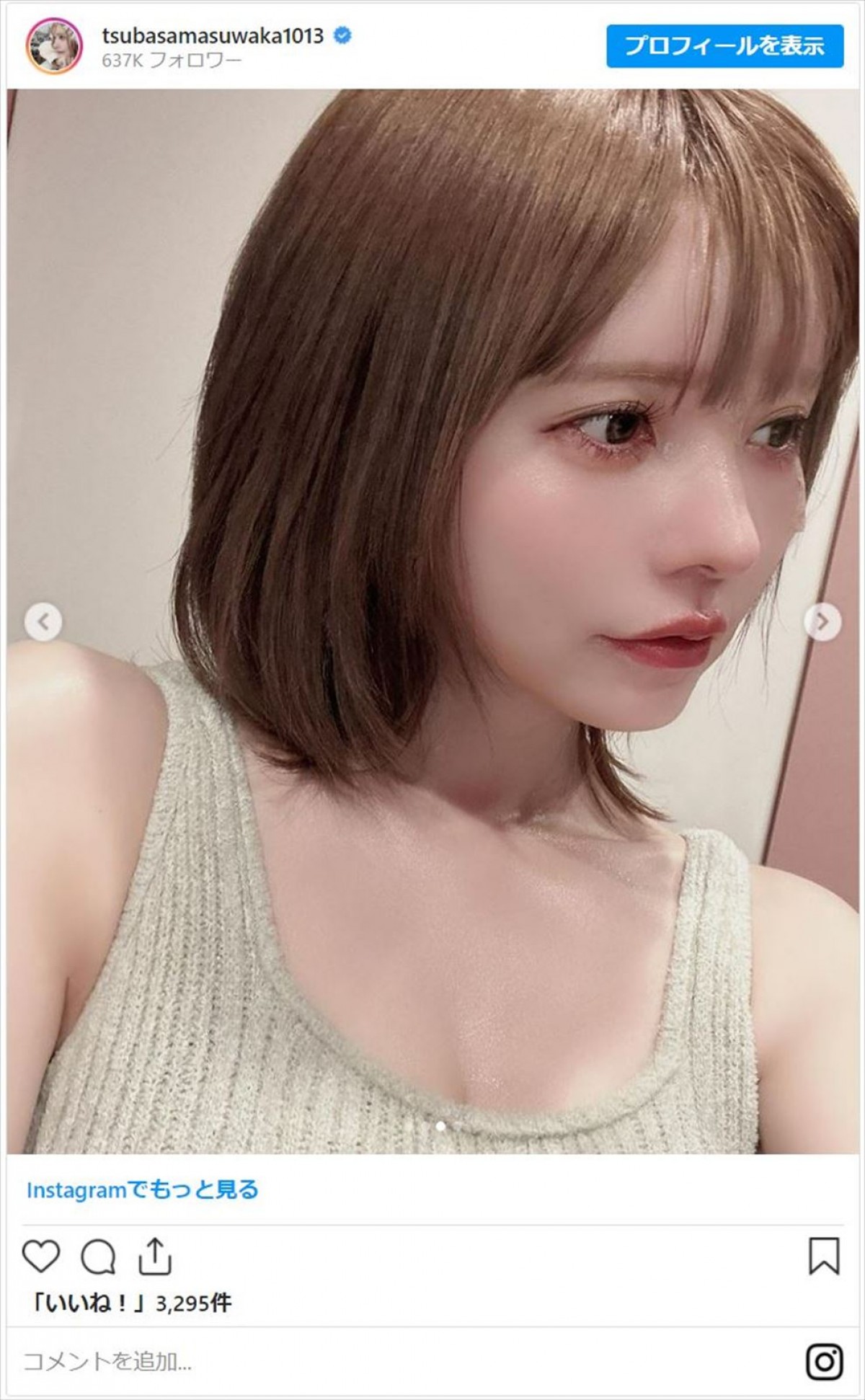The height and width of the screenshot is (1400, 865).
Task: Save this post with the bookmark icon
Action: [x=824, y=1257]
